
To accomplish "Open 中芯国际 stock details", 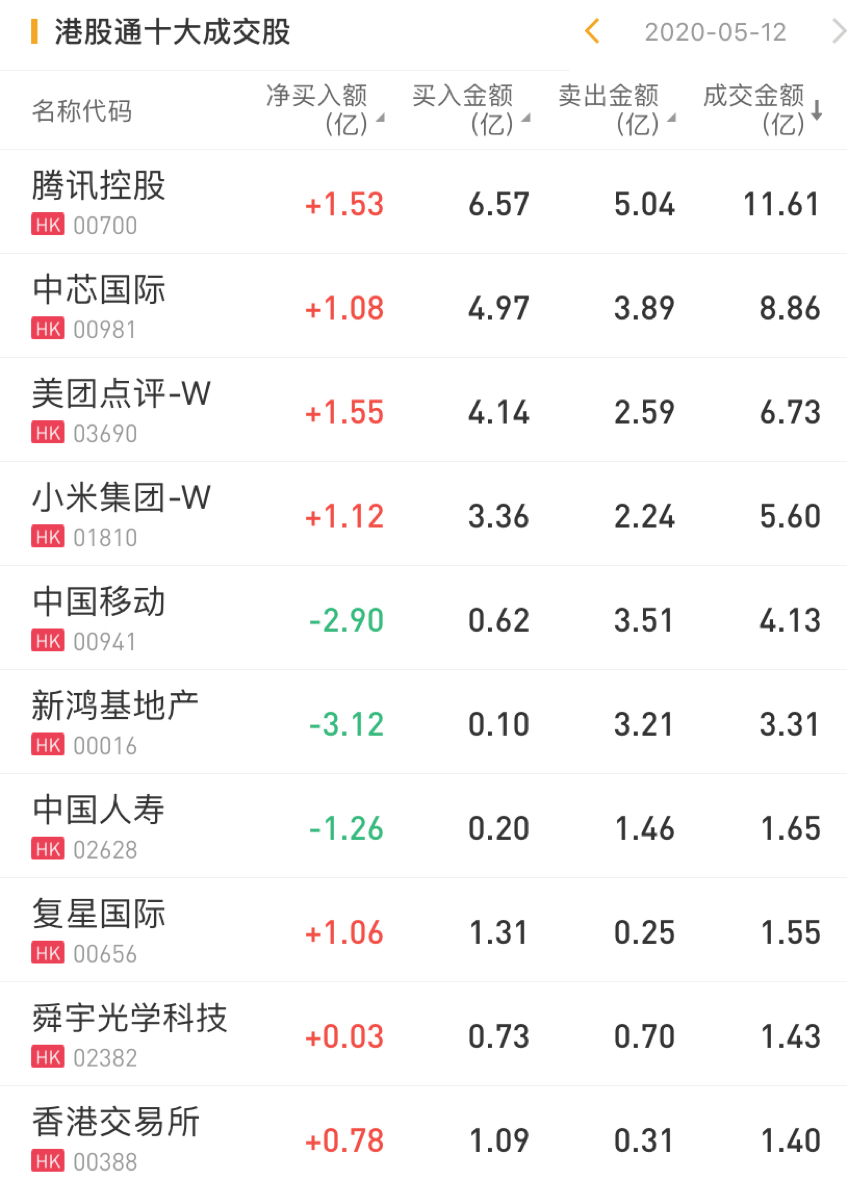I will point(98,290).
